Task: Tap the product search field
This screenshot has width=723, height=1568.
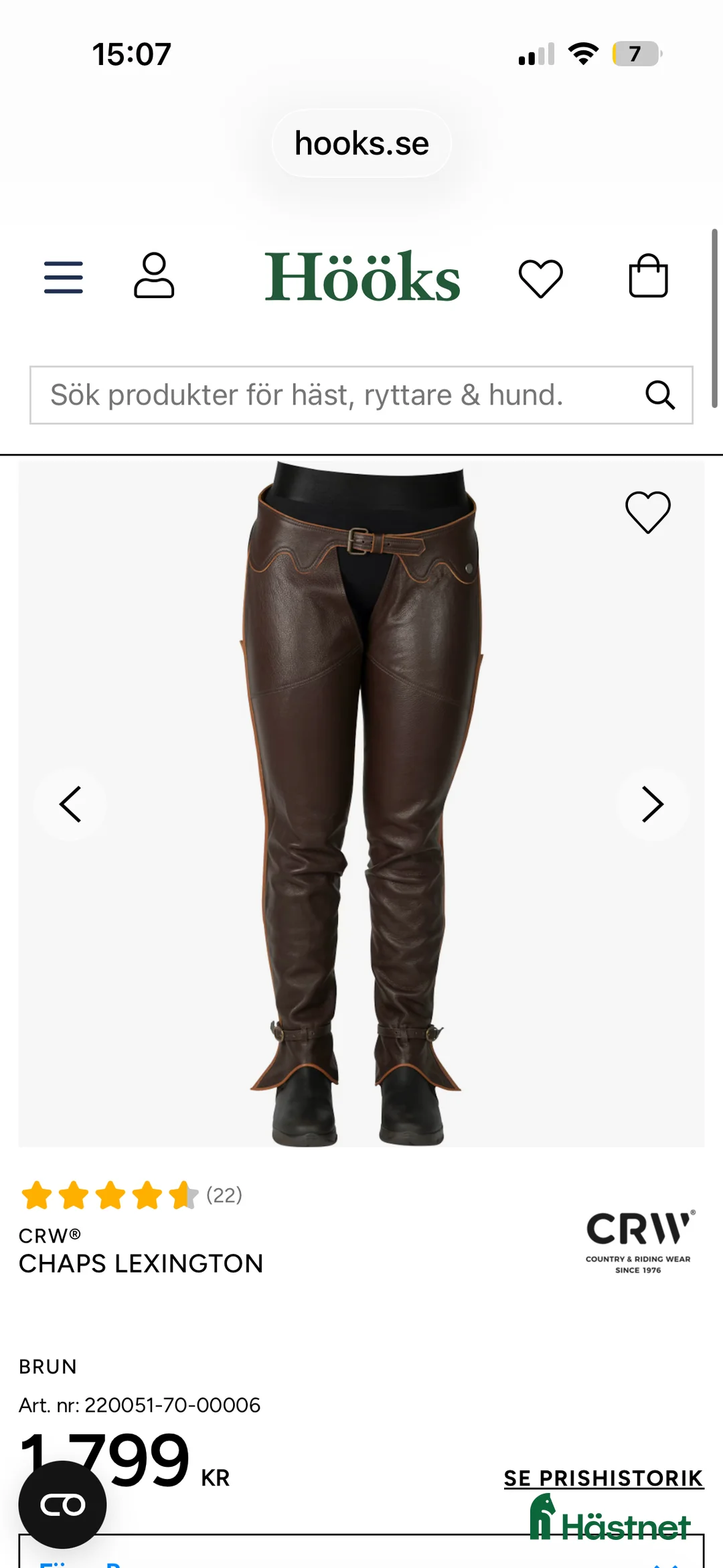Action: point(335,395)
